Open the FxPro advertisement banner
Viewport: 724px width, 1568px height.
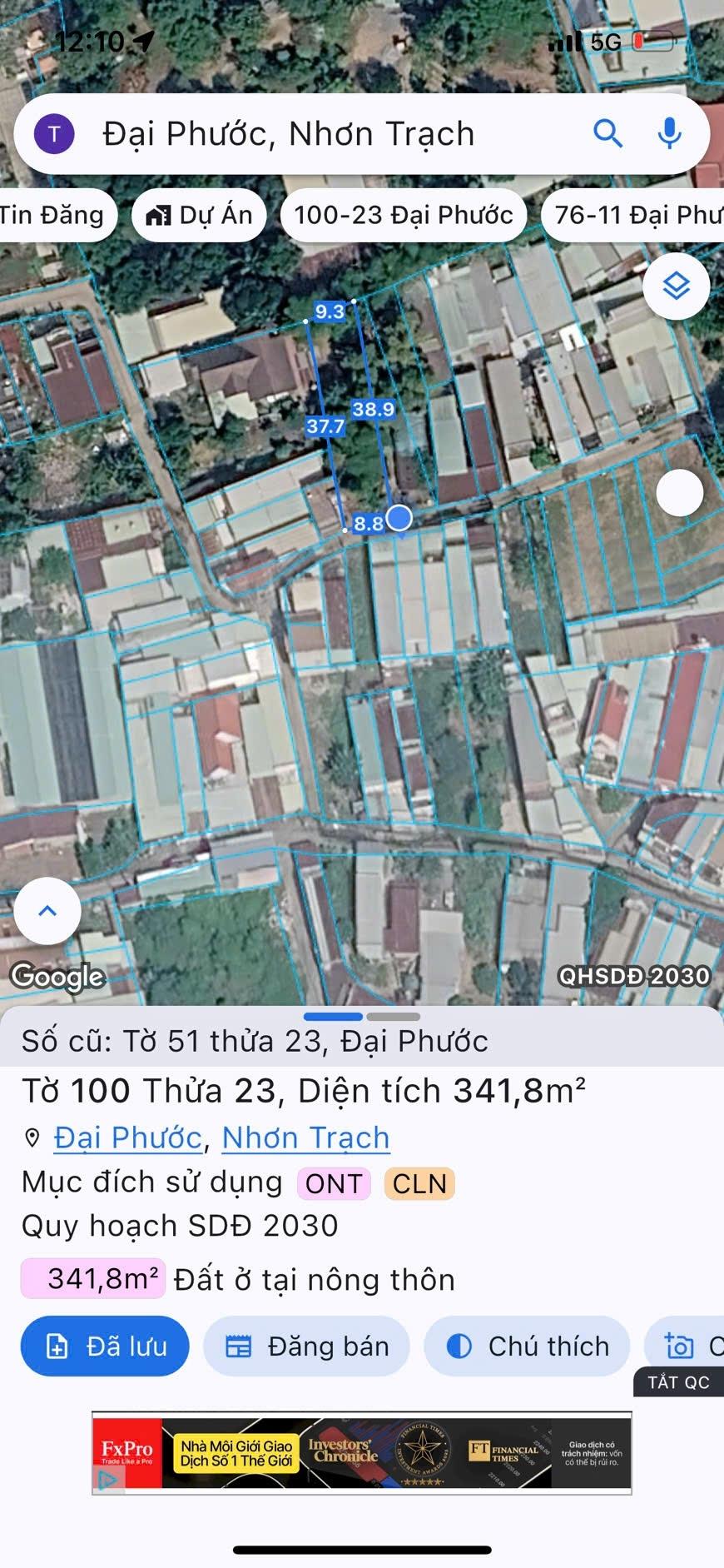pos(361,1453)
